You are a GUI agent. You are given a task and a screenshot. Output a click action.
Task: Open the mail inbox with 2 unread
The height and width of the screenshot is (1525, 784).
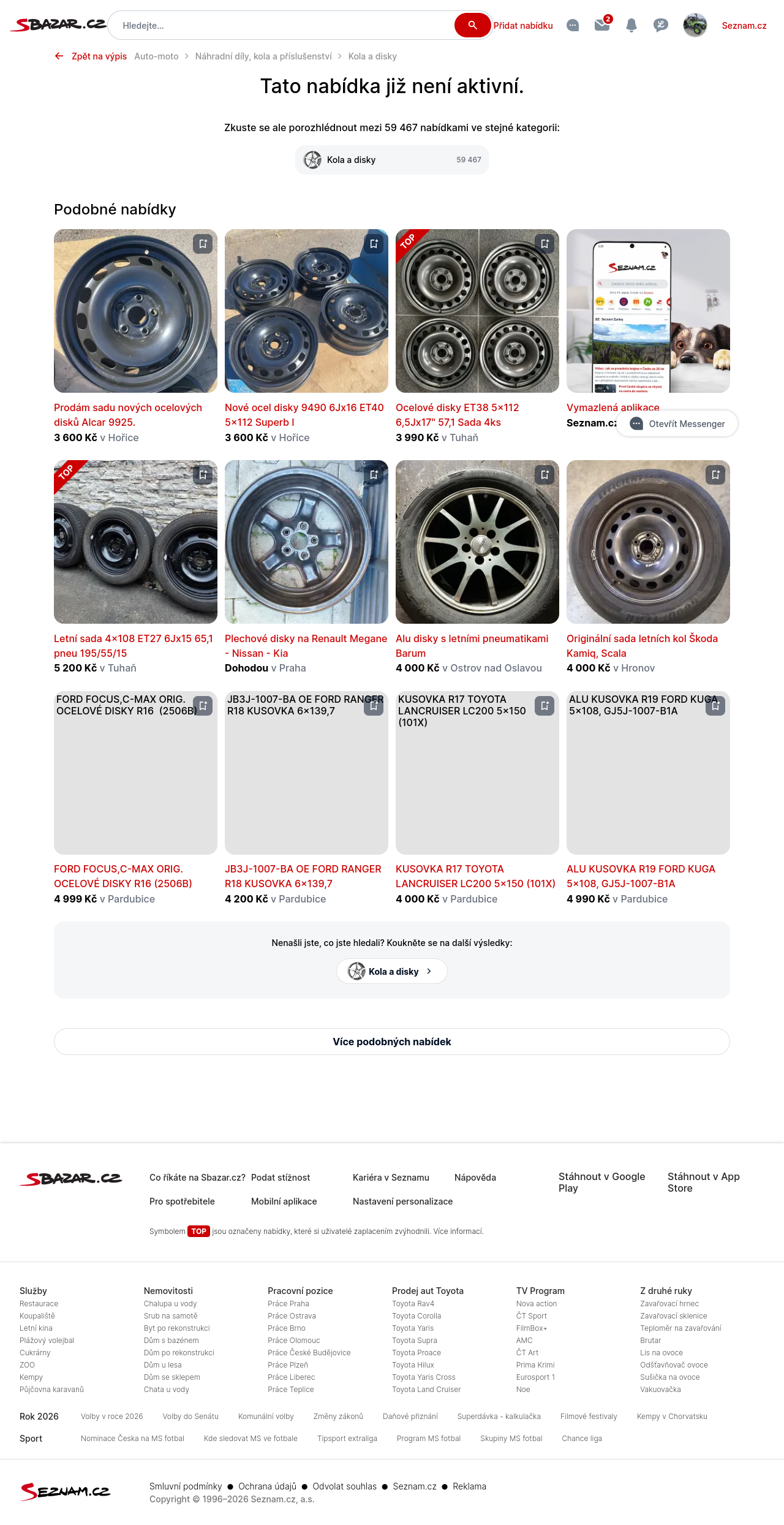click(x=603, y=25)
